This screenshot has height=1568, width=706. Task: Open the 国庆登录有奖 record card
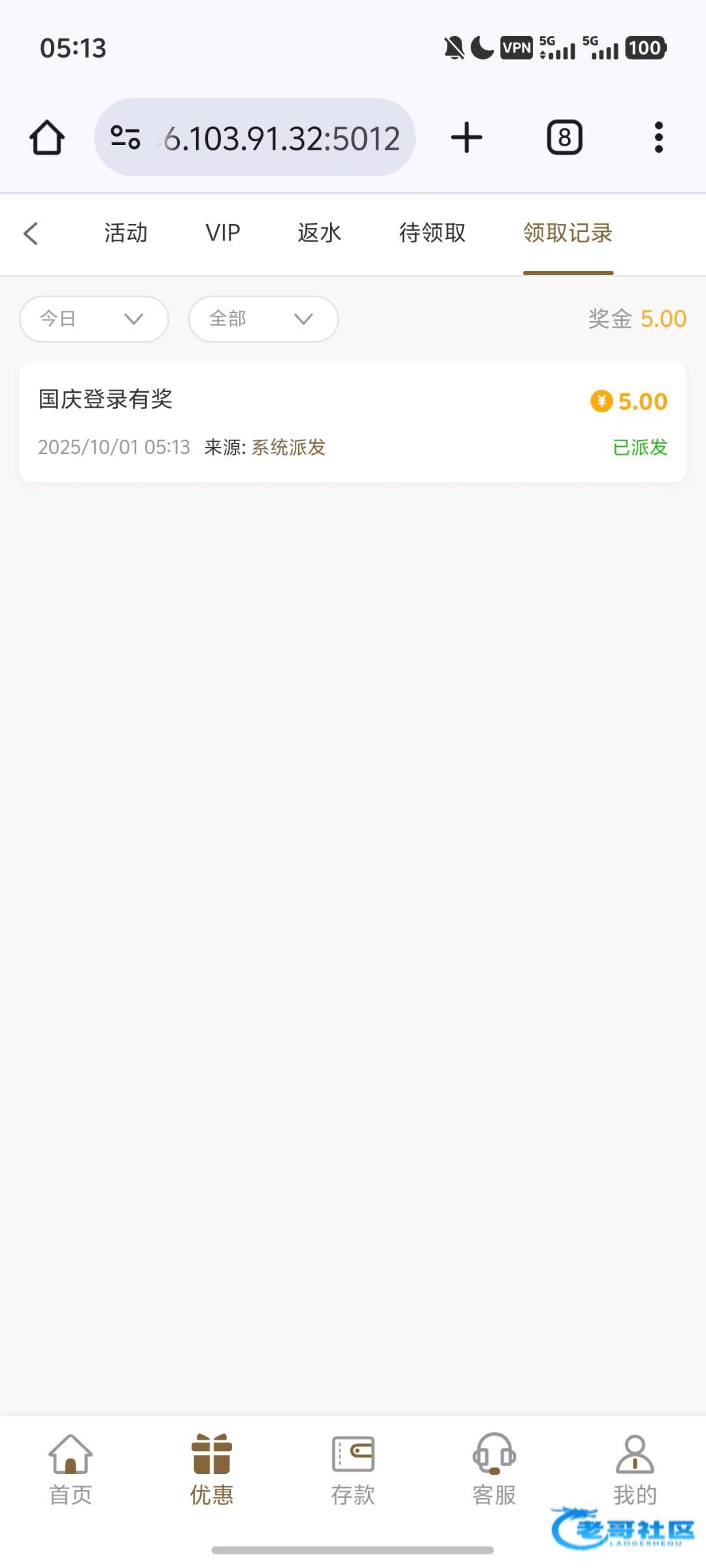point(353,422)
